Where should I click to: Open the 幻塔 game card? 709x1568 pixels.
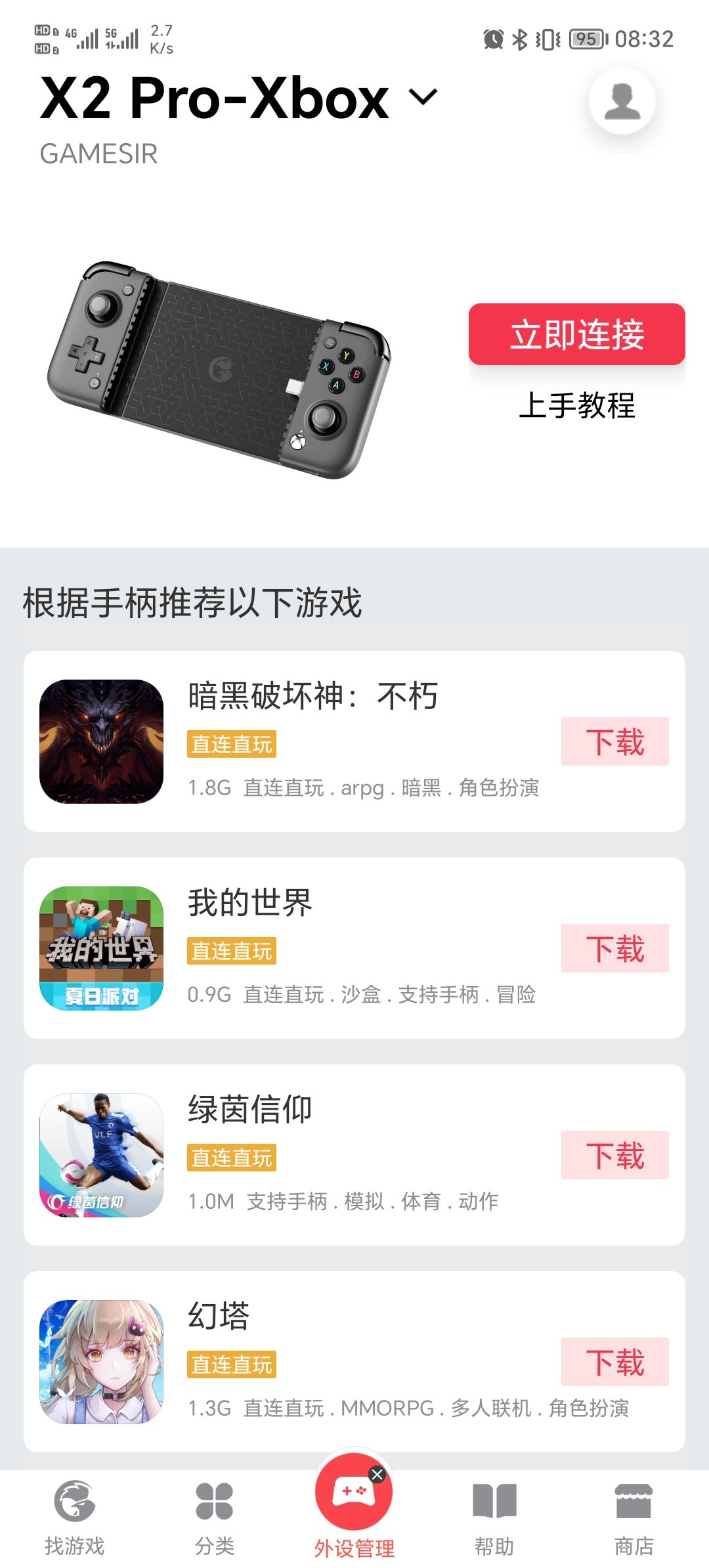354,1362
